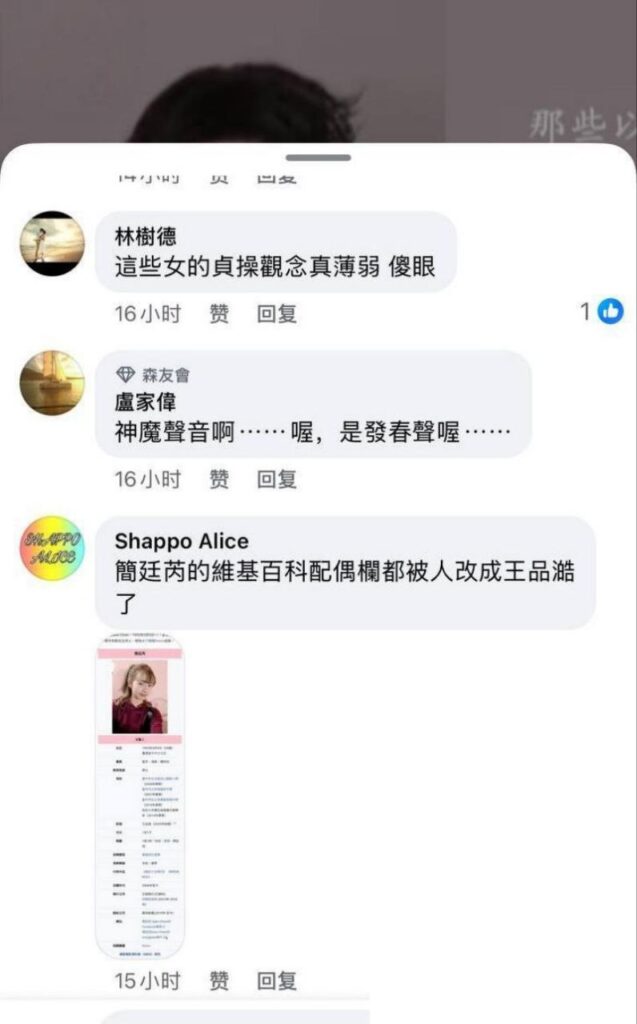Like Shappo Alice's comment
The height and width of the screenshot is (1024, 637).
tap(219, 980)
